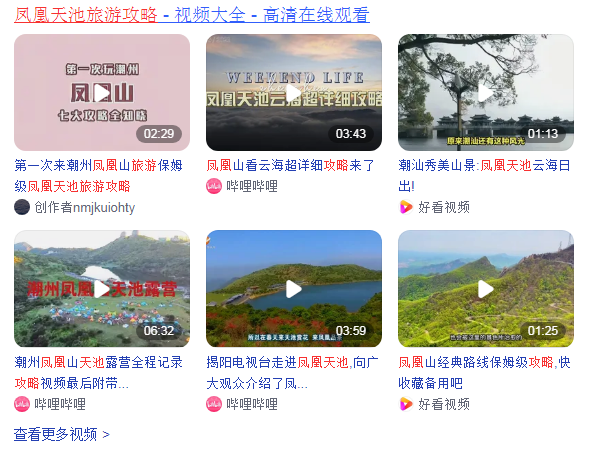The width and height of the screenshot is (603, 454).
Task: Play the 第一次来潮州凤凰山 video thumbnail
Action: click(101, 93)
